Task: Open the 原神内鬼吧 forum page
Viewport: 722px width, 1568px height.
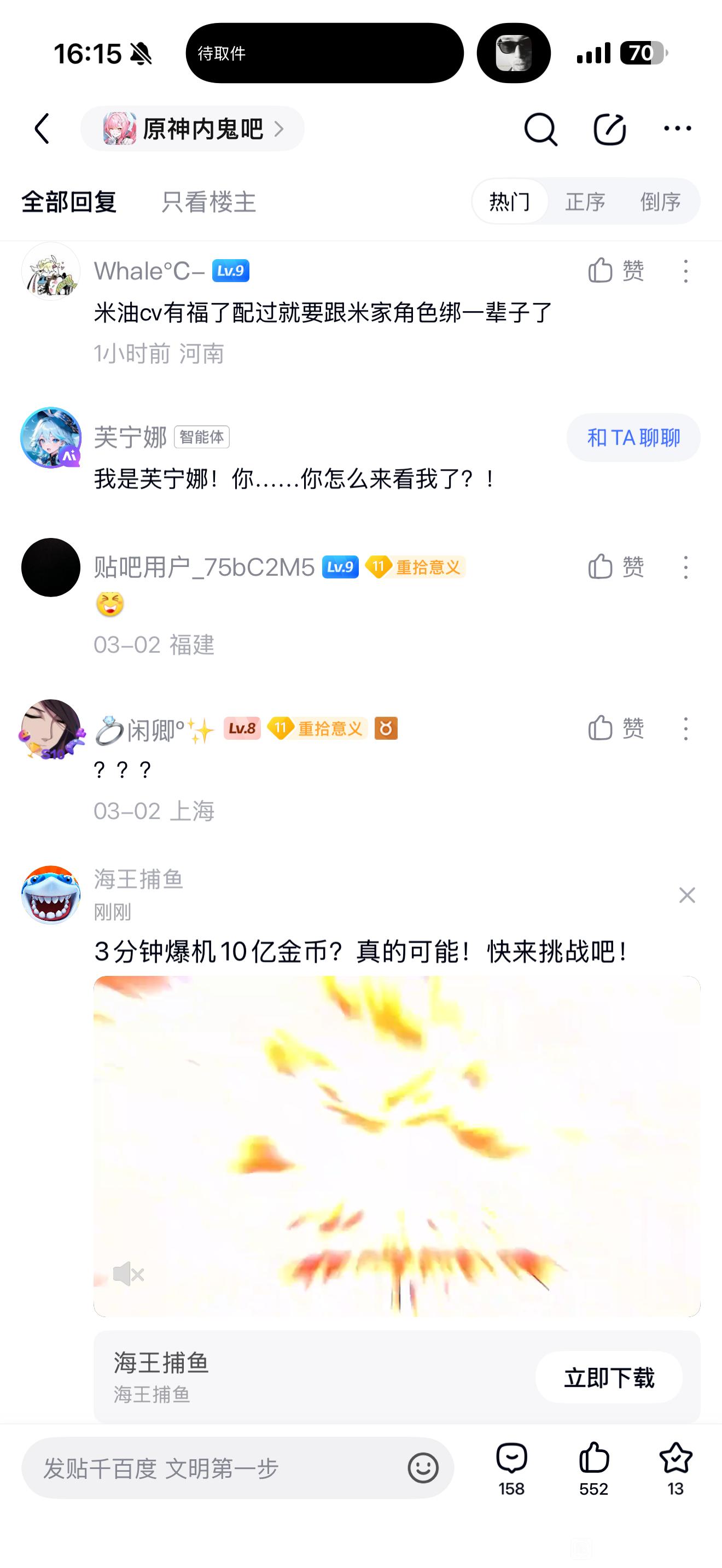Action: pyautogui.click(x=193, y=128)
